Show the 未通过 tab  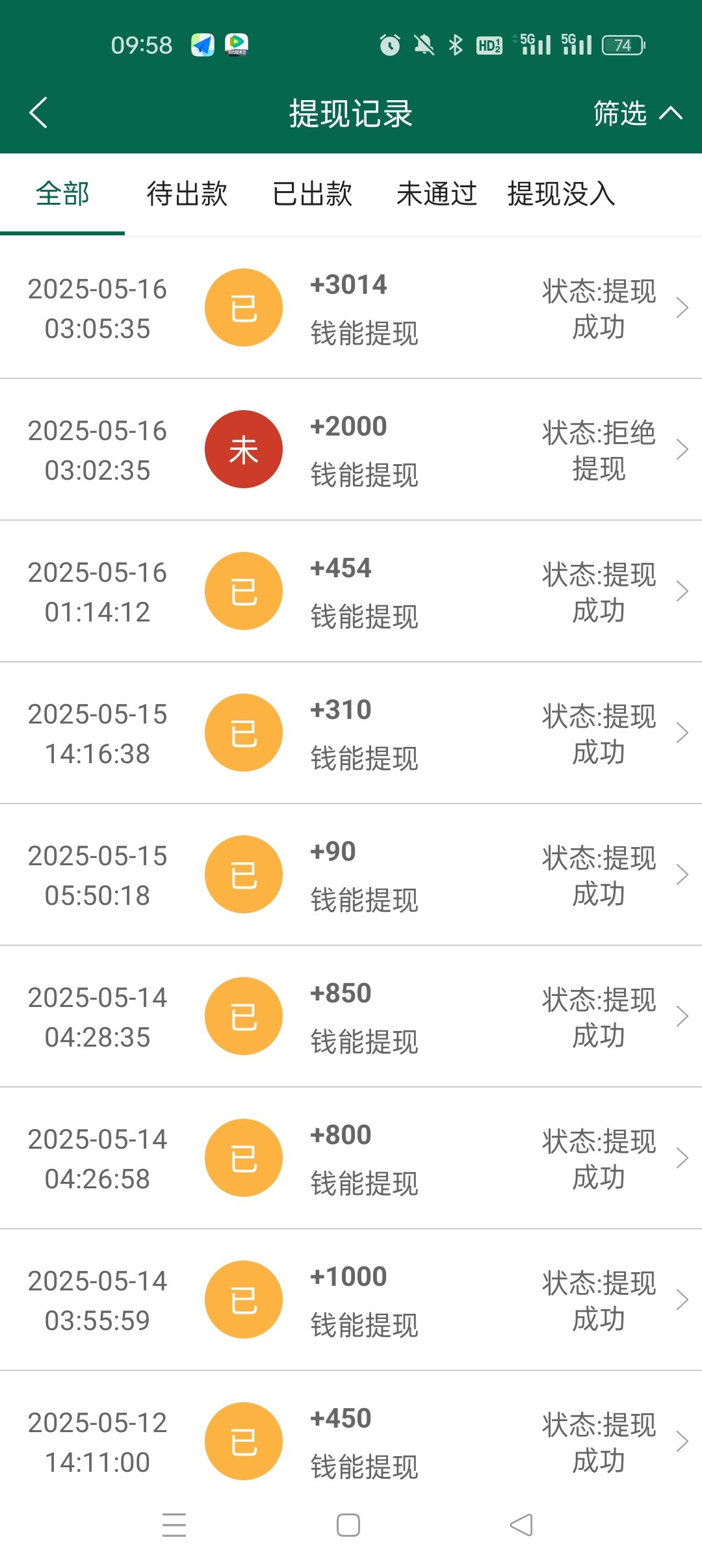coord(437,194)
